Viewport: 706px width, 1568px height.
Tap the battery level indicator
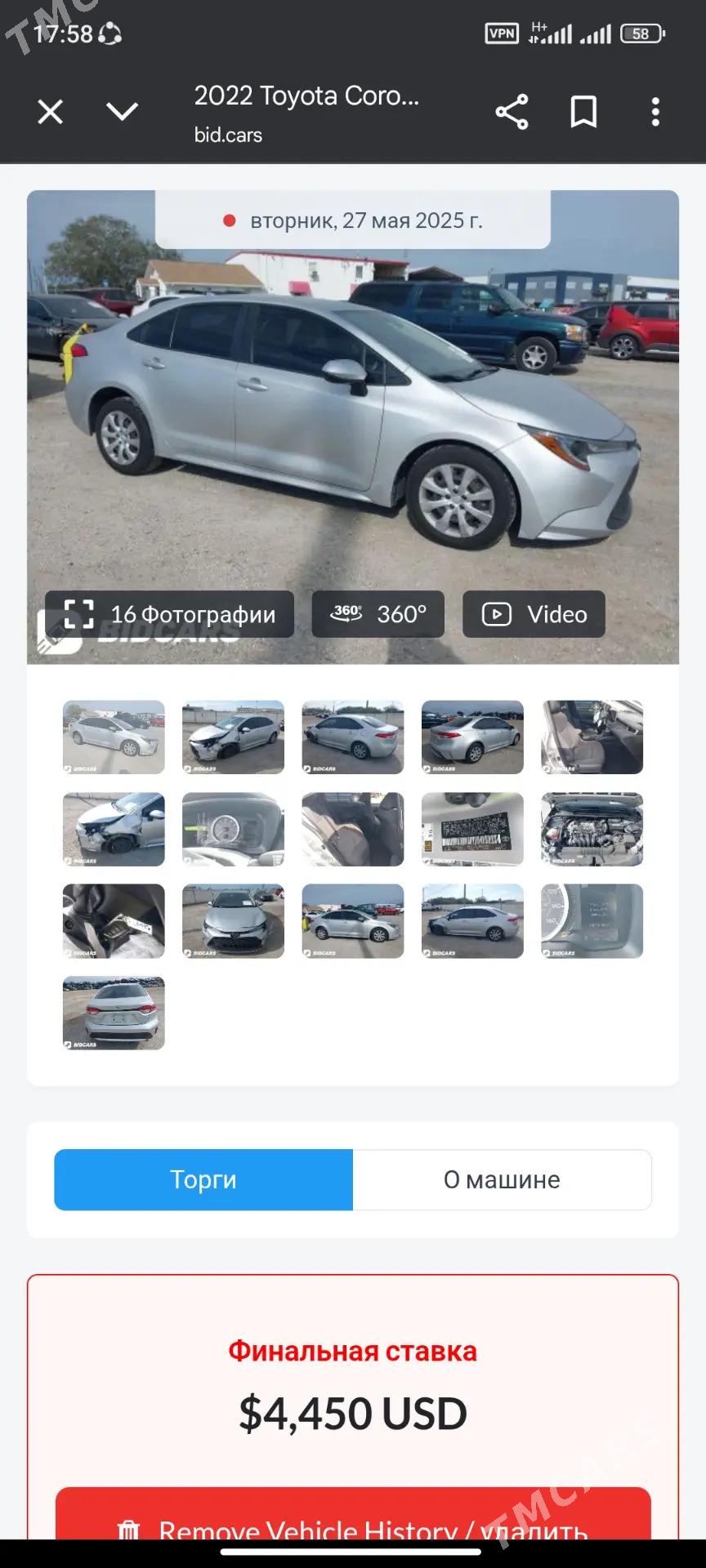coord(641,33)
